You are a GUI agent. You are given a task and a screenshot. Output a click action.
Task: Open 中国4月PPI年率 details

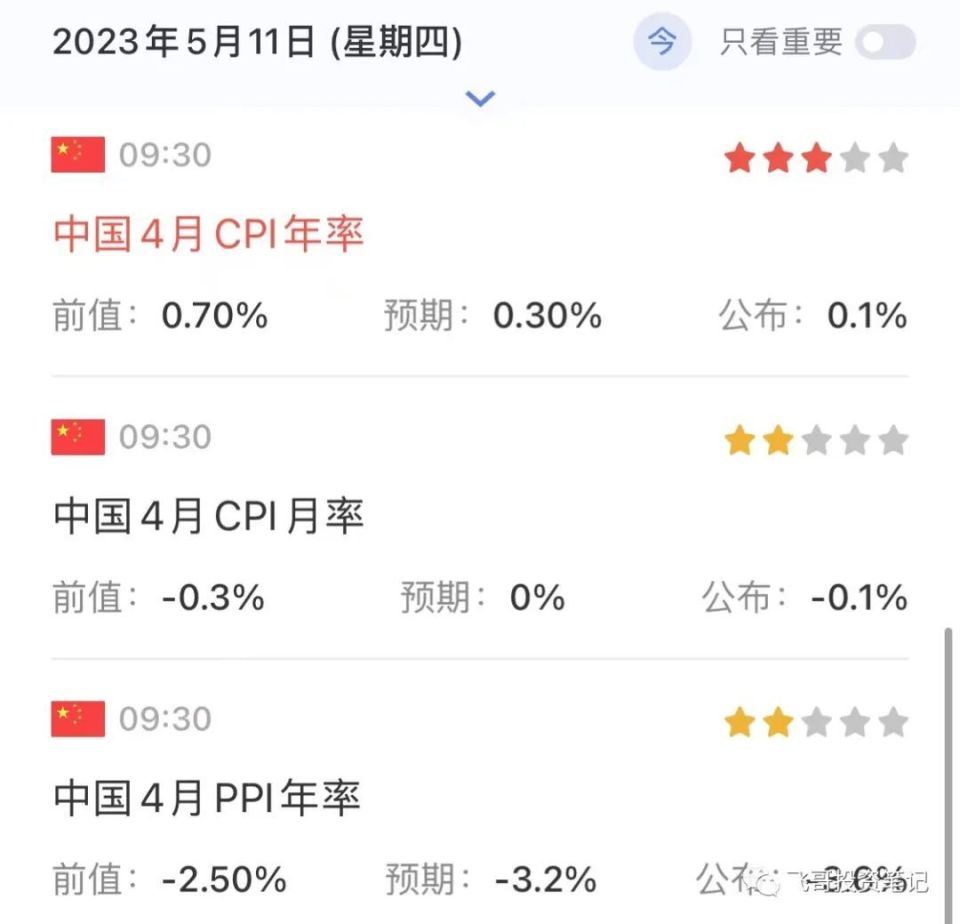click(207, 798)
